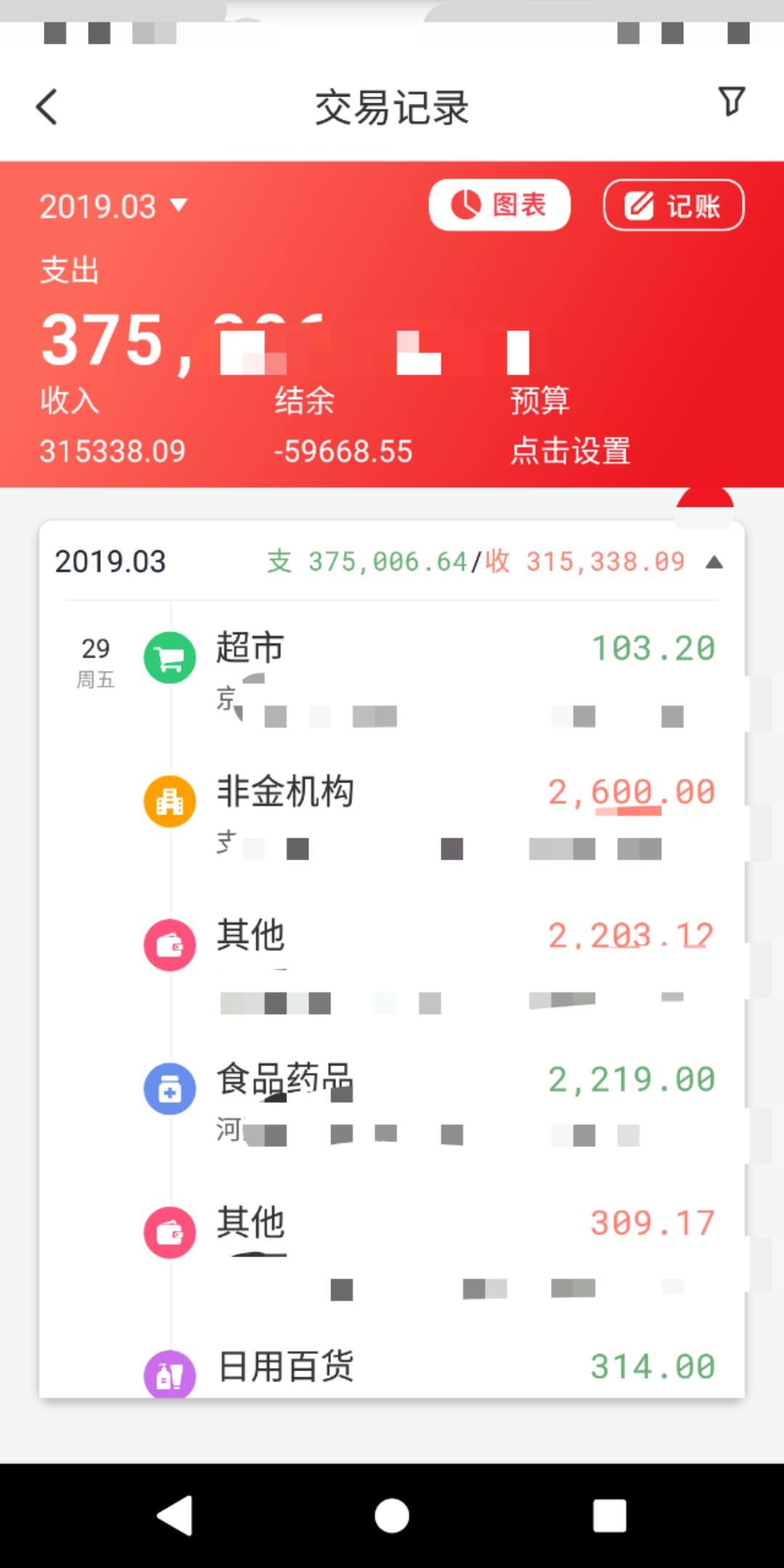Tap 点击设置 to set the budget
Screen dimensions: 784x1568
coord(571,451)
